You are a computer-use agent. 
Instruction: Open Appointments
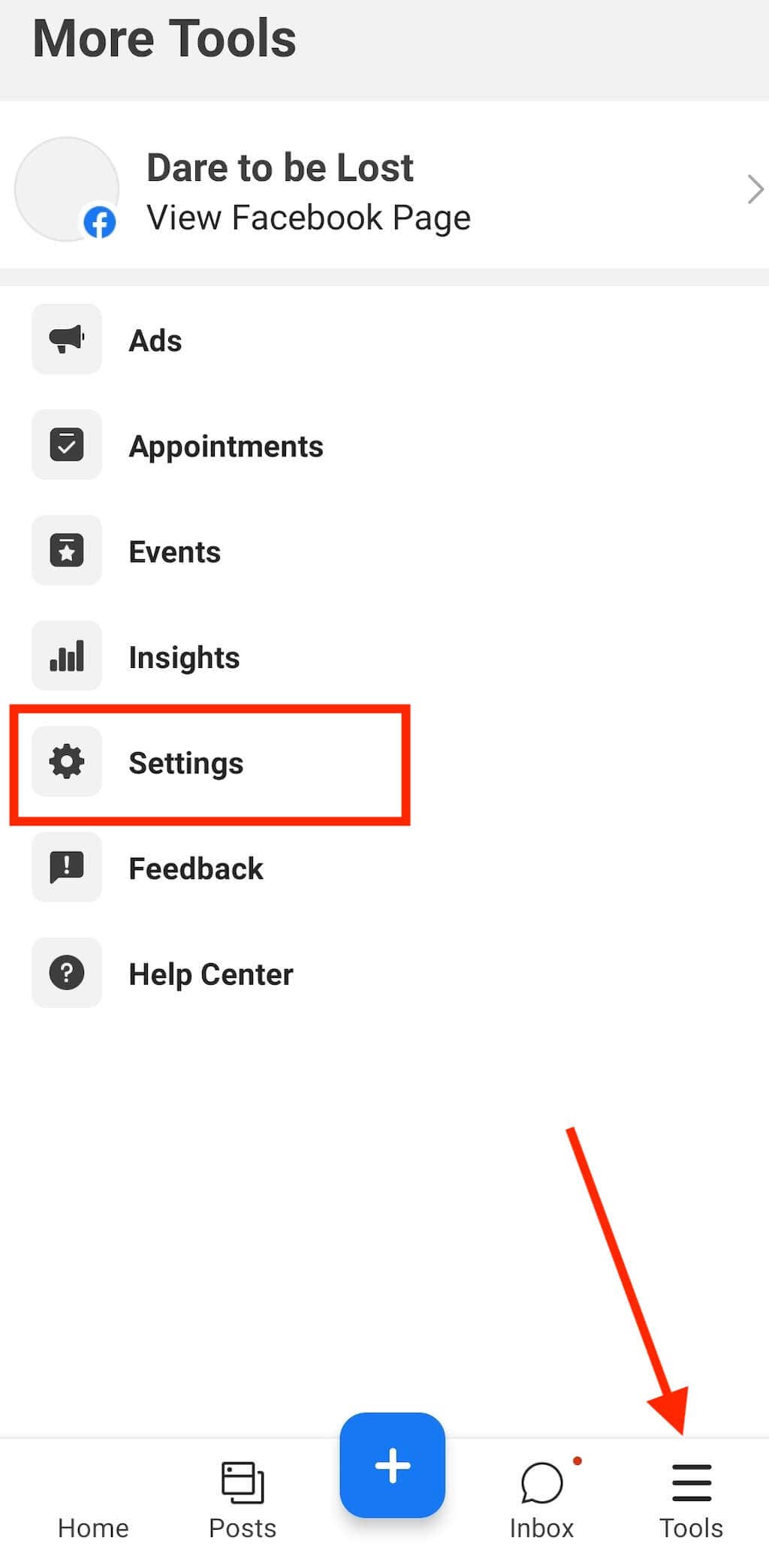[x=384, y=446]
